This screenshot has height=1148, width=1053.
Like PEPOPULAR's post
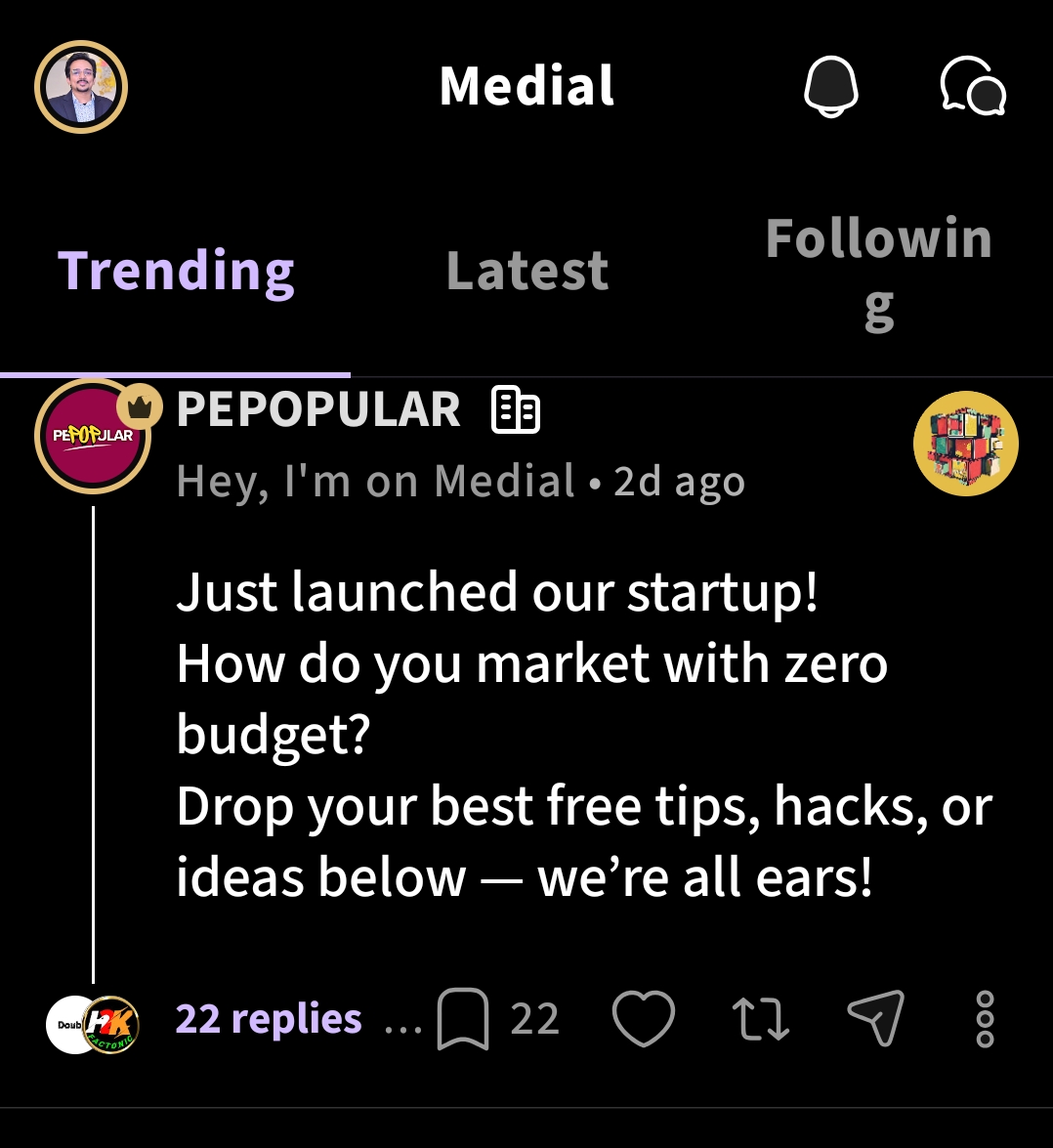[x=643, y=1019]
